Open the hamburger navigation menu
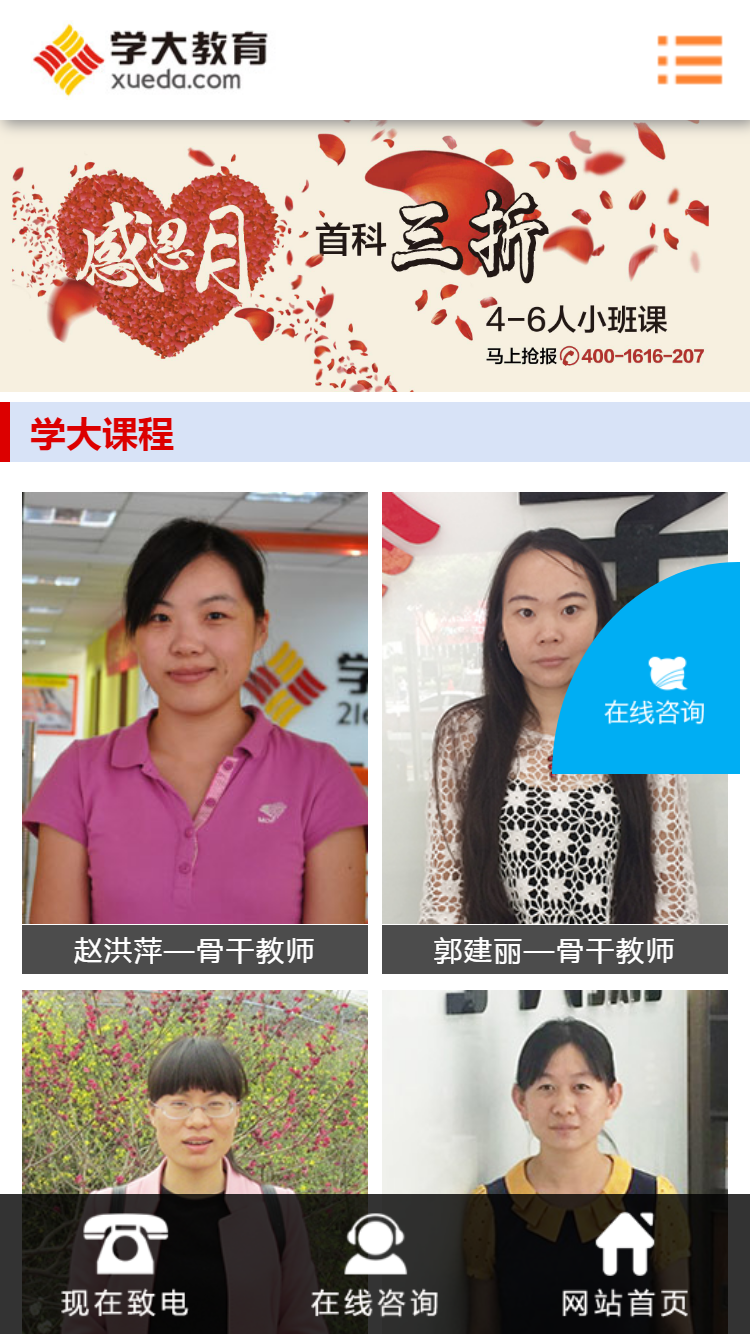This screenshot has width=750, height=1334. (x=692, y=58)
